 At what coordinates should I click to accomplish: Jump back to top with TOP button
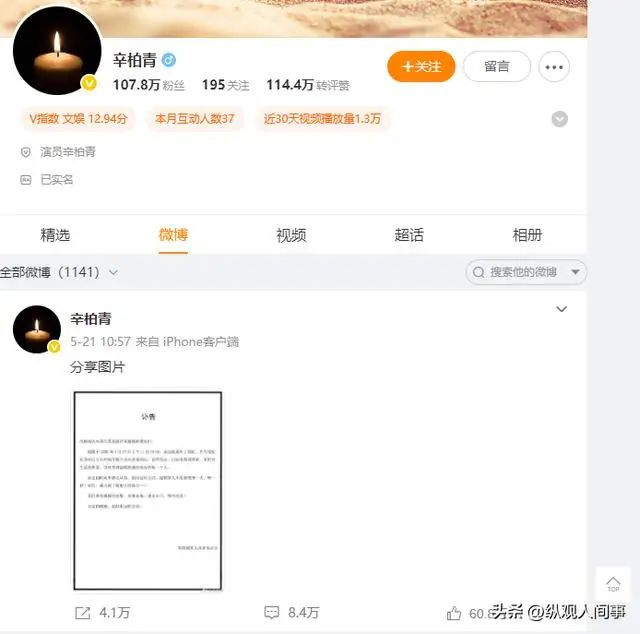[x=613, y=584]
